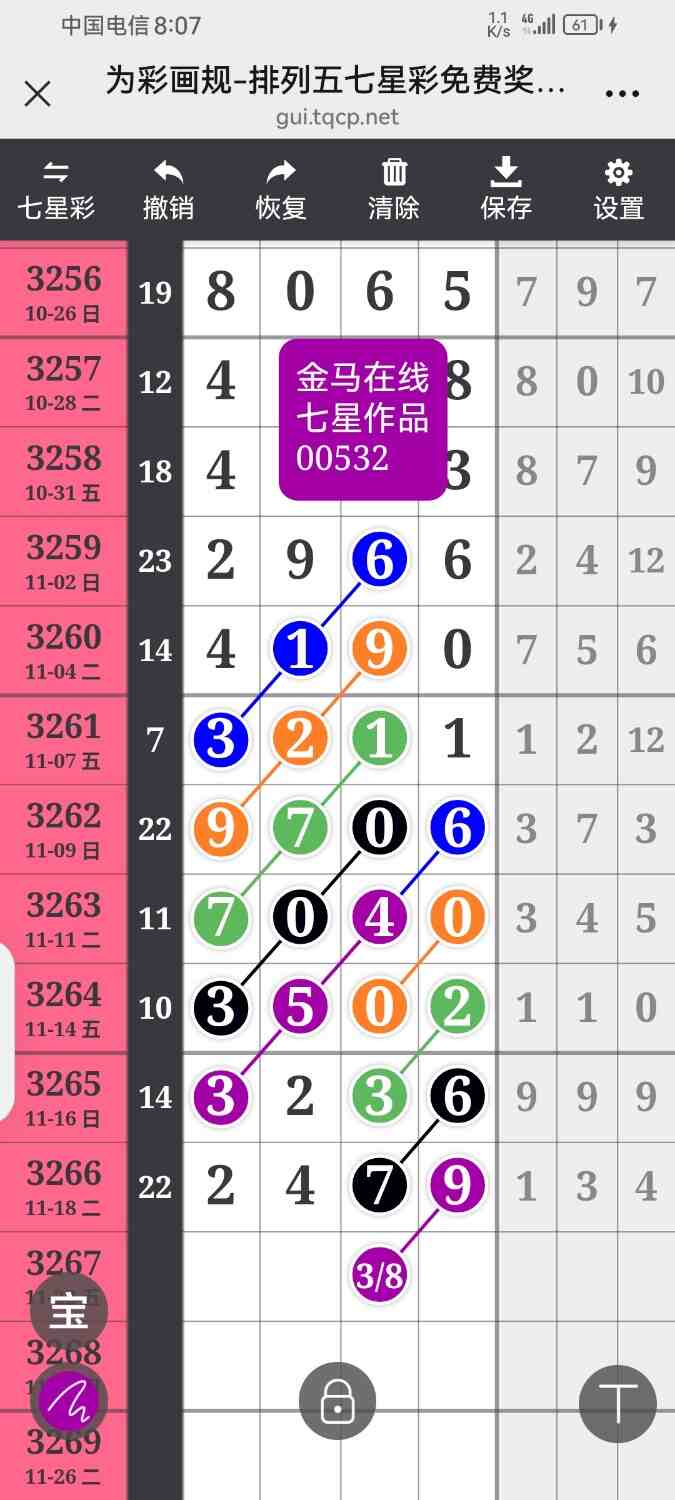Clear all markings with 清除
The width and height of the screenshot is (675, 1500).
[394, 190]
